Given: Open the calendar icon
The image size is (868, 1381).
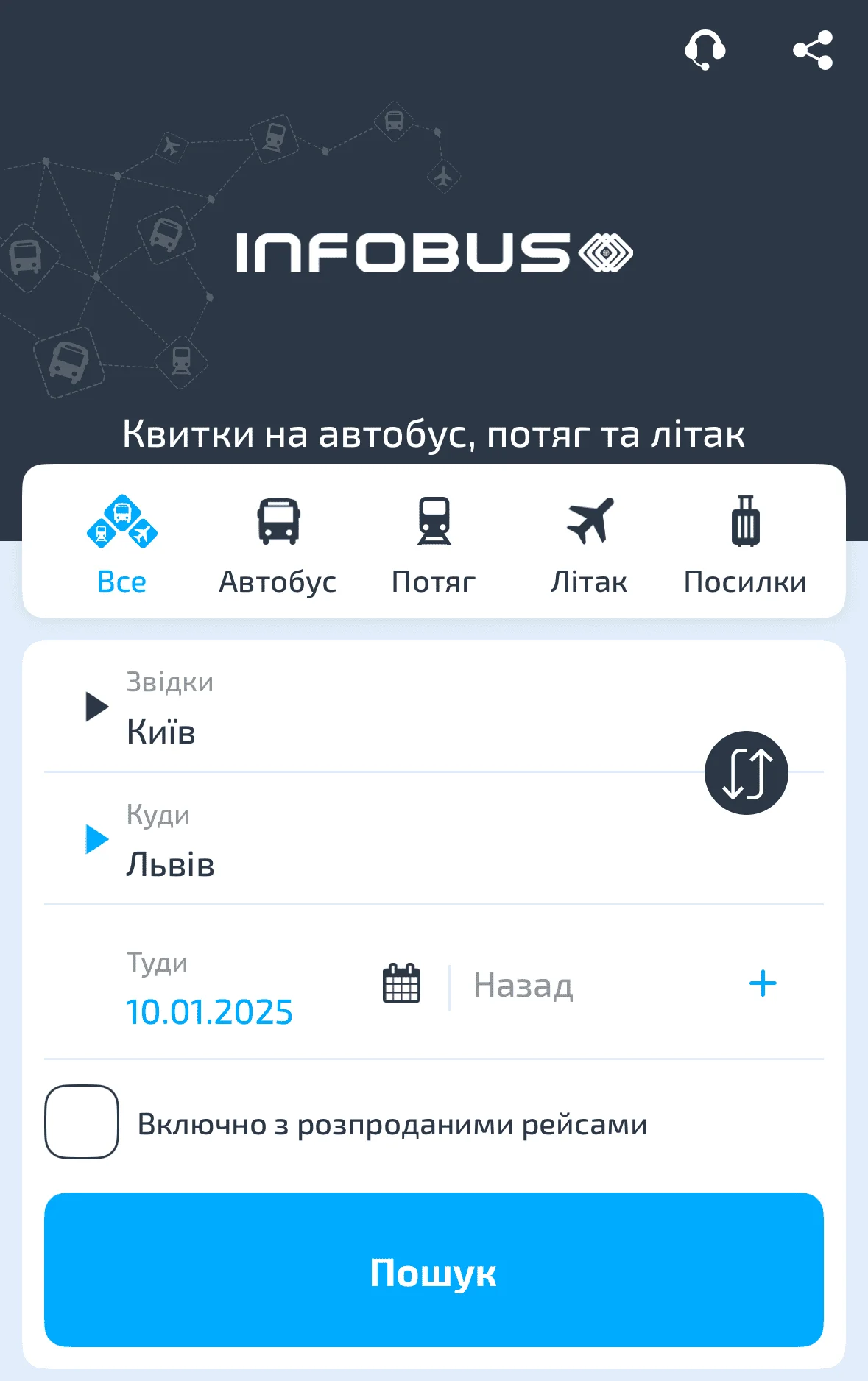Looking at the screenshot, I should (x=401, y=983).
